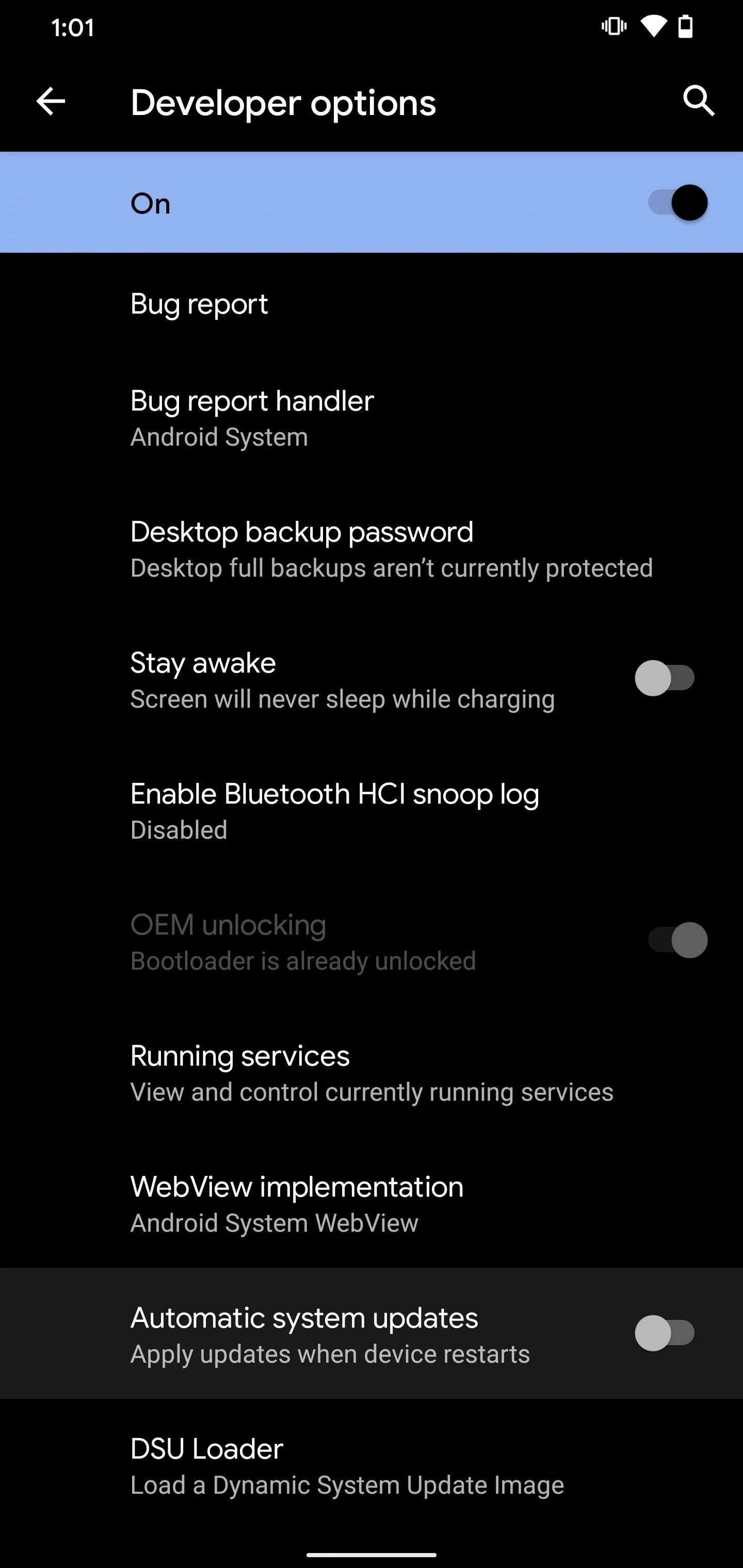The height and width of the screenshot is (1568, 743).
Task: Toggle Automatic system updates on
Action: (665, 1333)
